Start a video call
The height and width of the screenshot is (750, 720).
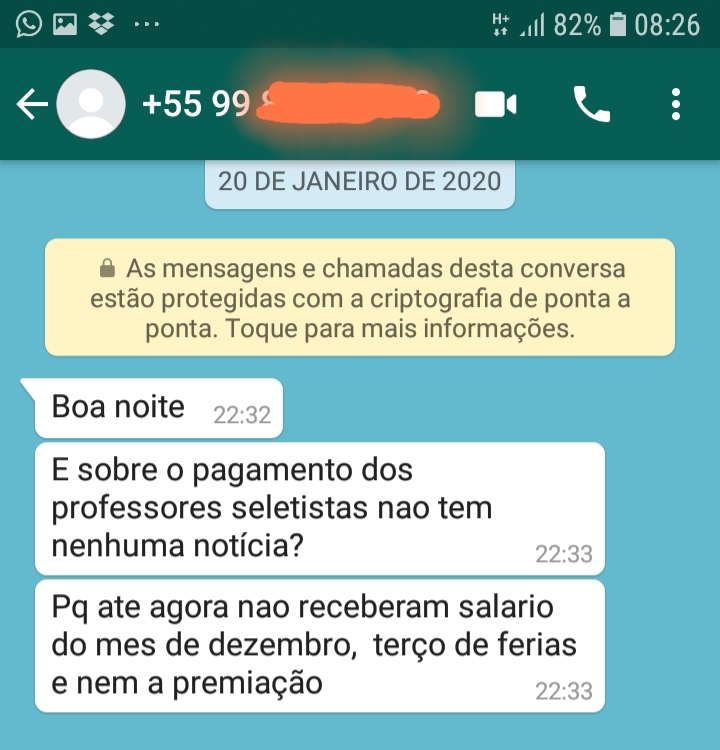click(x=495, y=104)
